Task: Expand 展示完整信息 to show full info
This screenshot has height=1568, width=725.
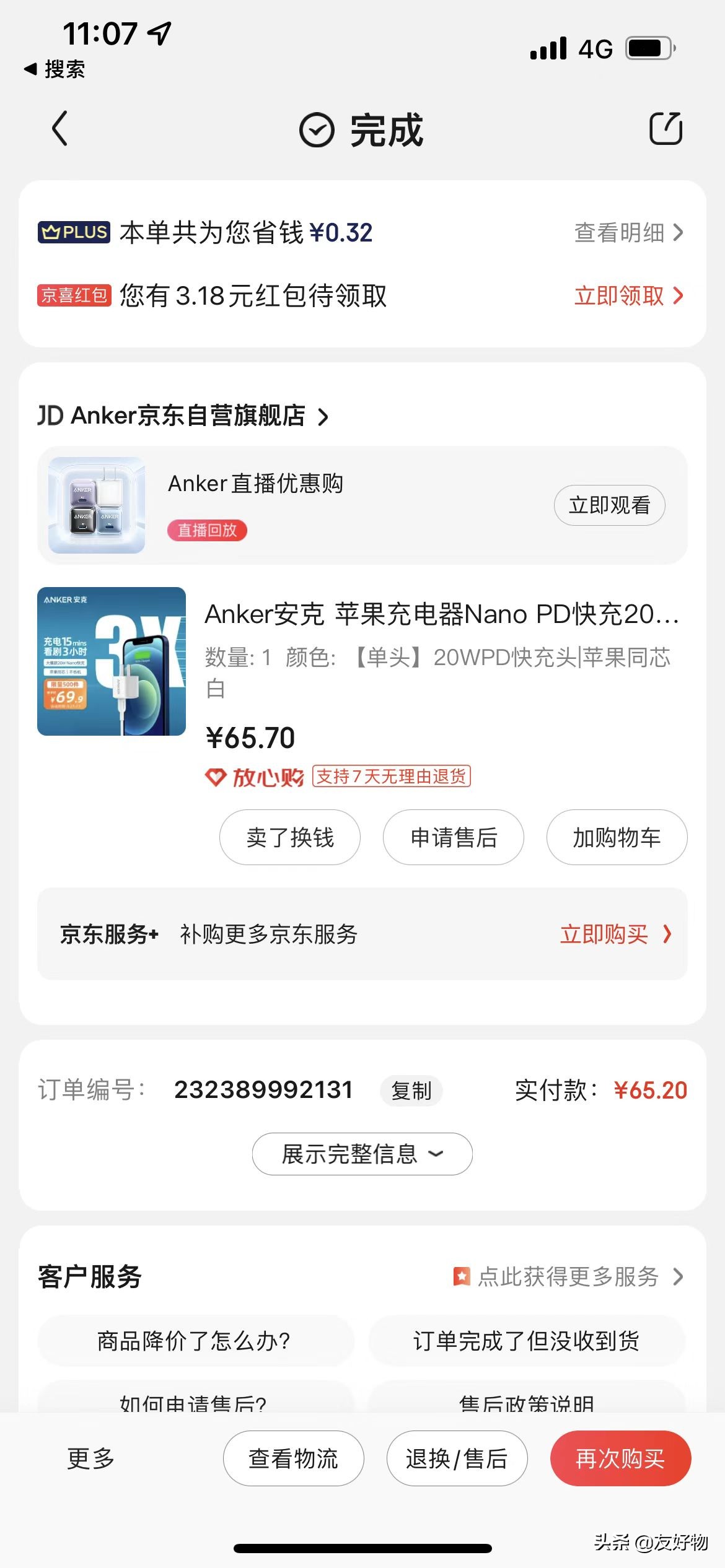Action: (x=361, y=1154)
